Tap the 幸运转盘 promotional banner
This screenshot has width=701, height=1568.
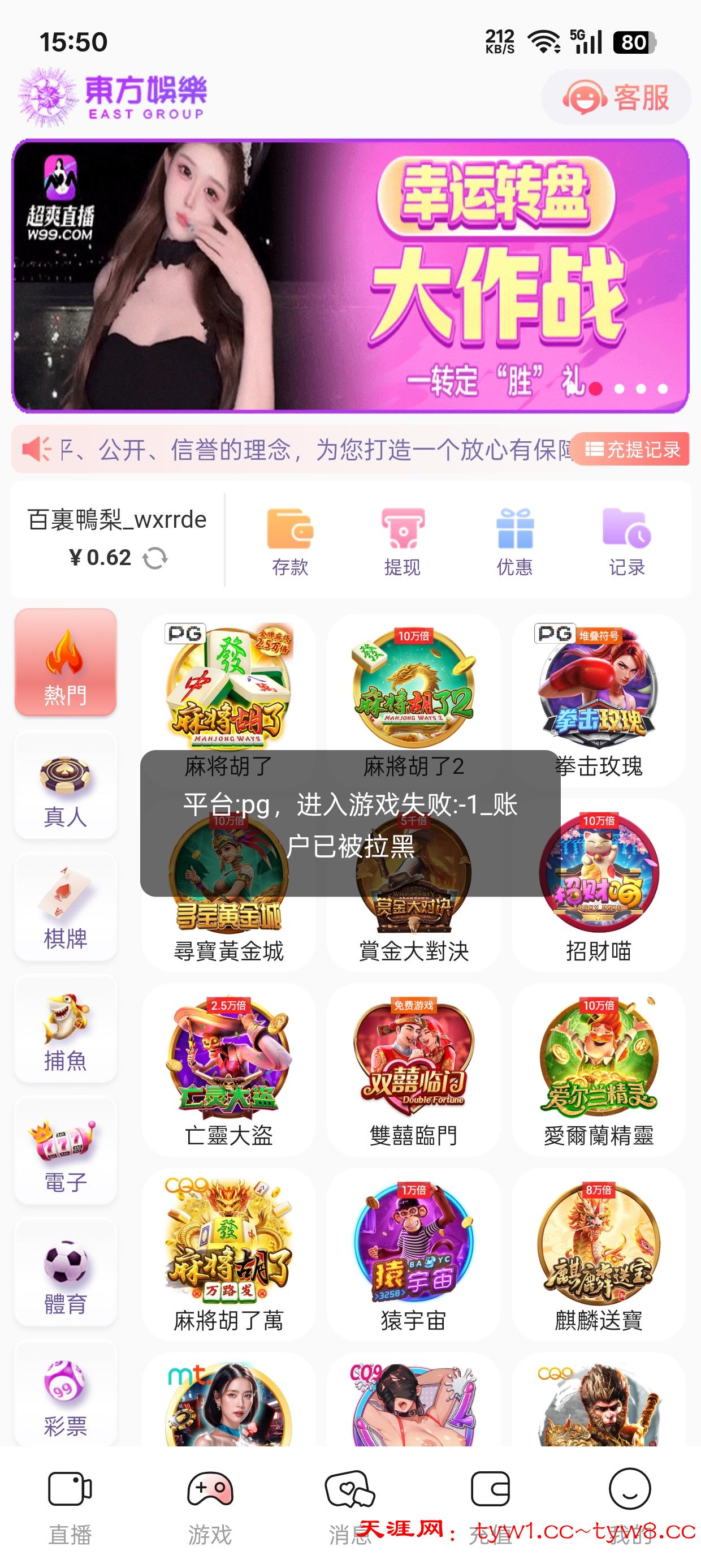[350, 275]
